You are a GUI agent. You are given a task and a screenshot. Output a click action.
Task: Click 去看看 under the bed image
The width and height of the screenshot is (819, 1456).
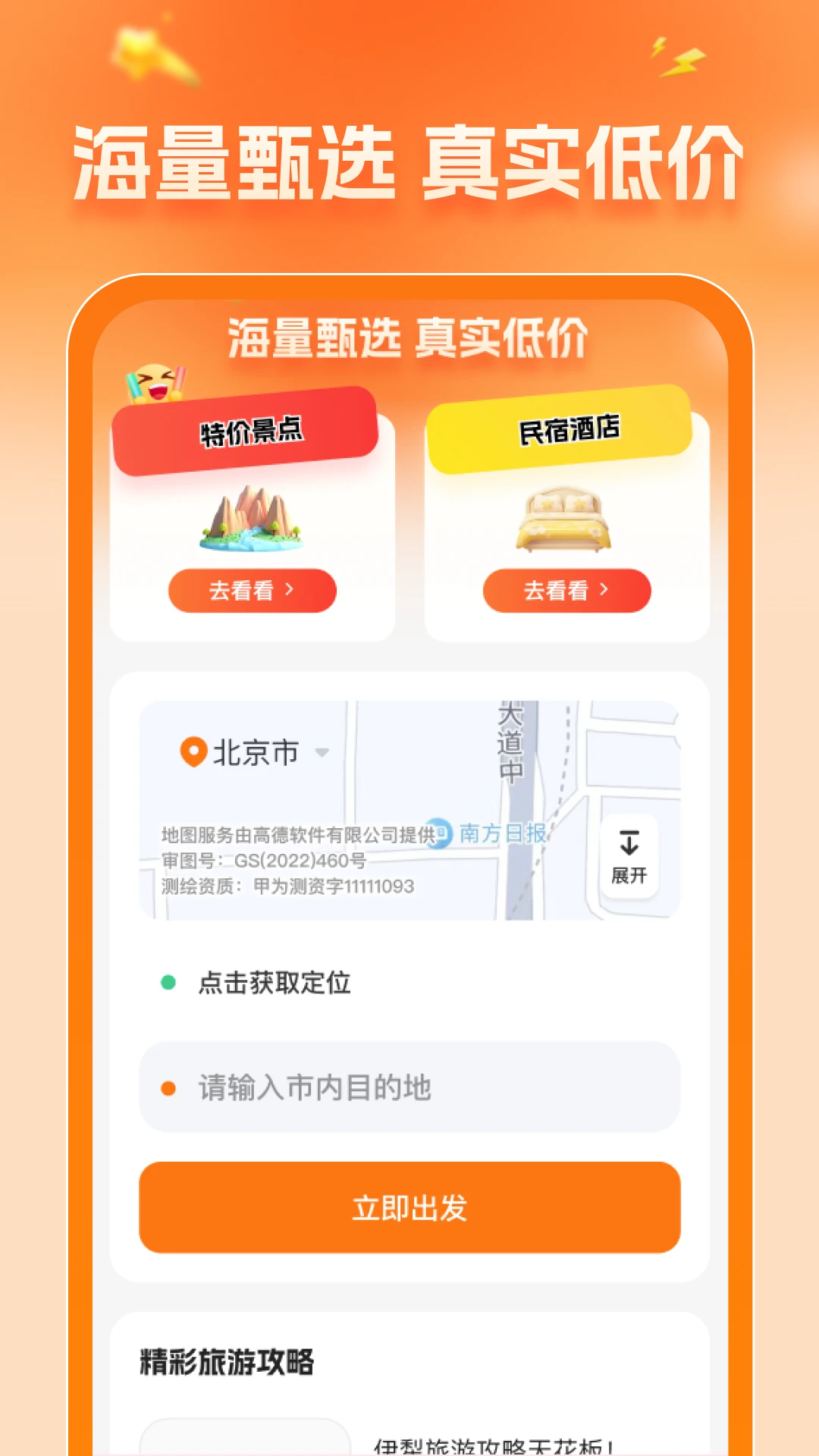(567, 590)
